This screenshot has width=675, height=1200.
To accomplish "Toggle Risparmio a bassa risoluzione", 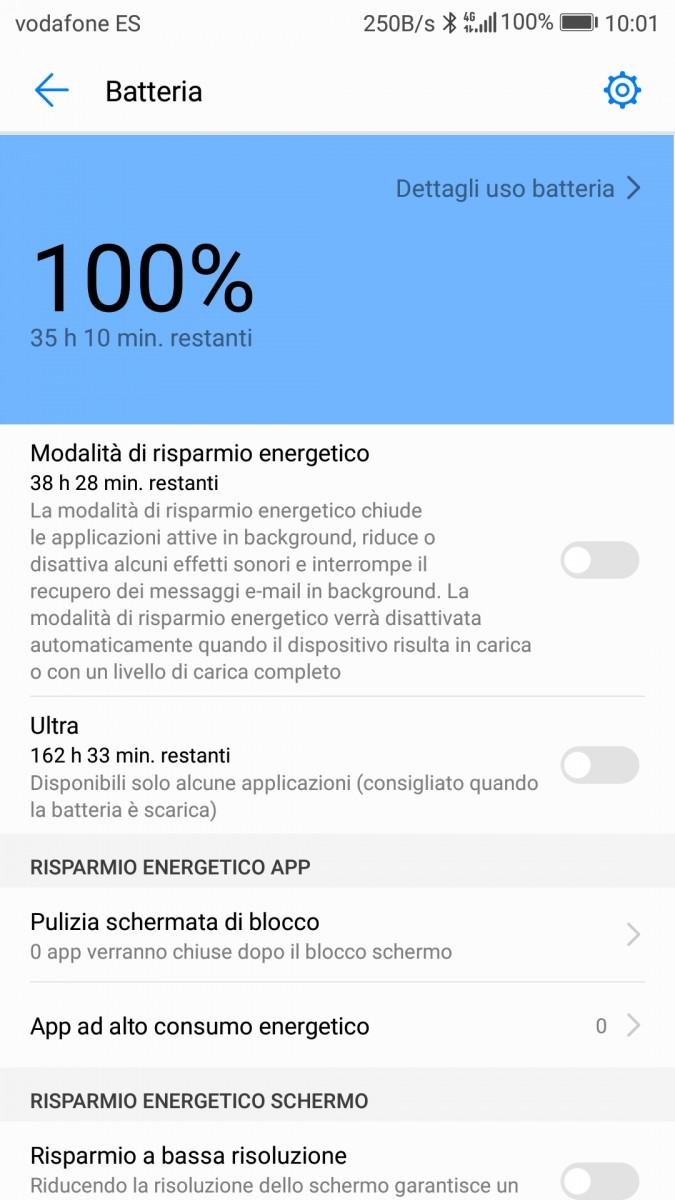I will 600,1178.
